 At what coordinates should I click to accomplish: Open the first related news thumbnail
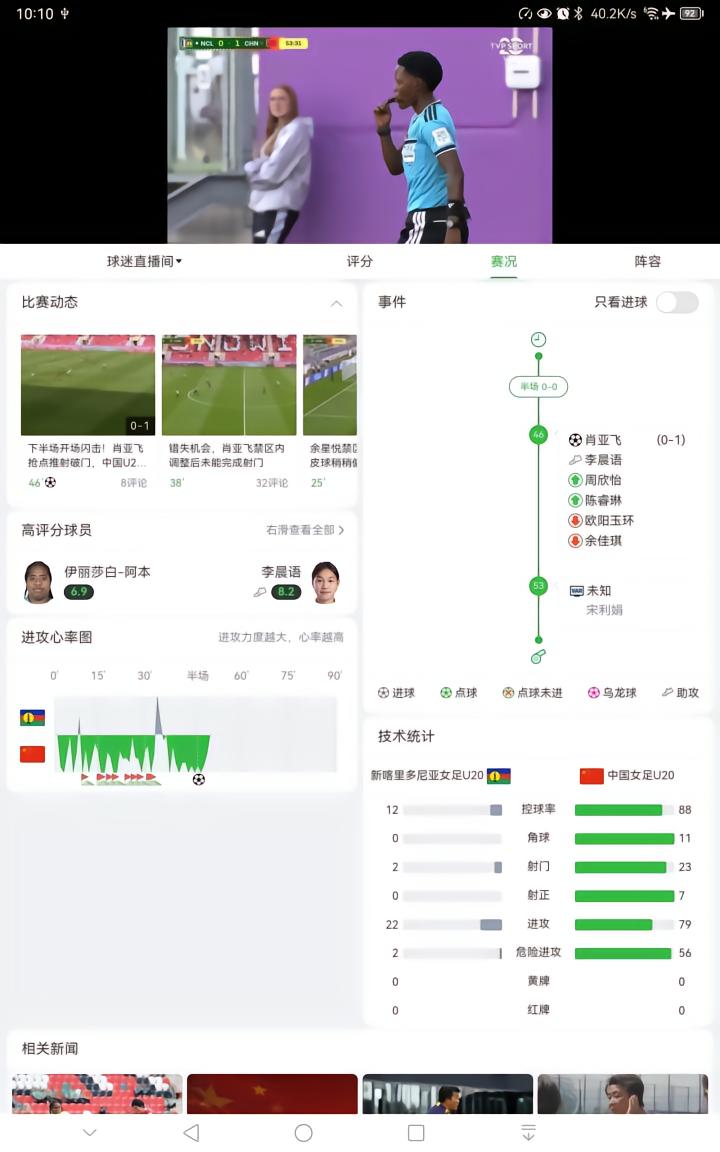pyautogui.click(x=97, y=1094)
